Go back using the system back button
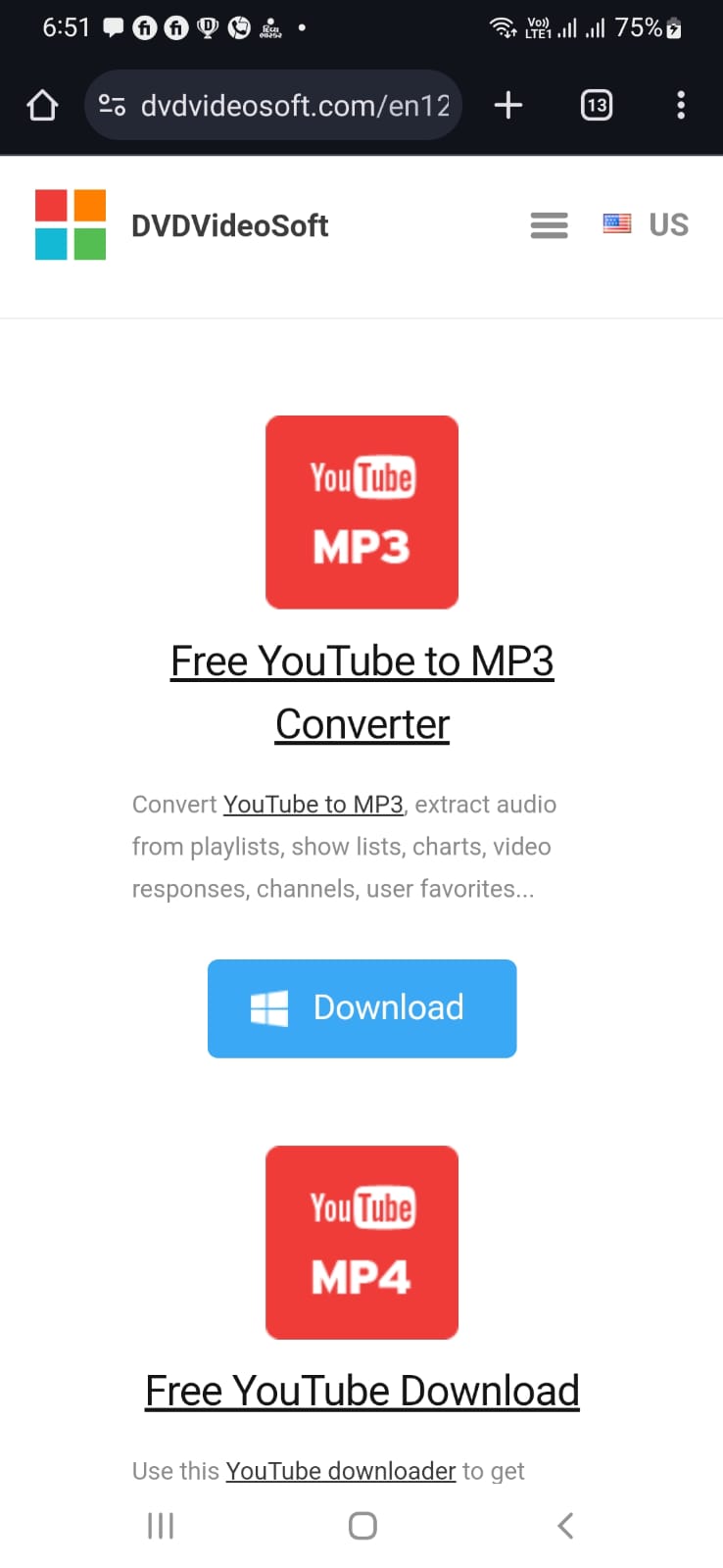723x1568 pixels. [x=564, y=1525]
